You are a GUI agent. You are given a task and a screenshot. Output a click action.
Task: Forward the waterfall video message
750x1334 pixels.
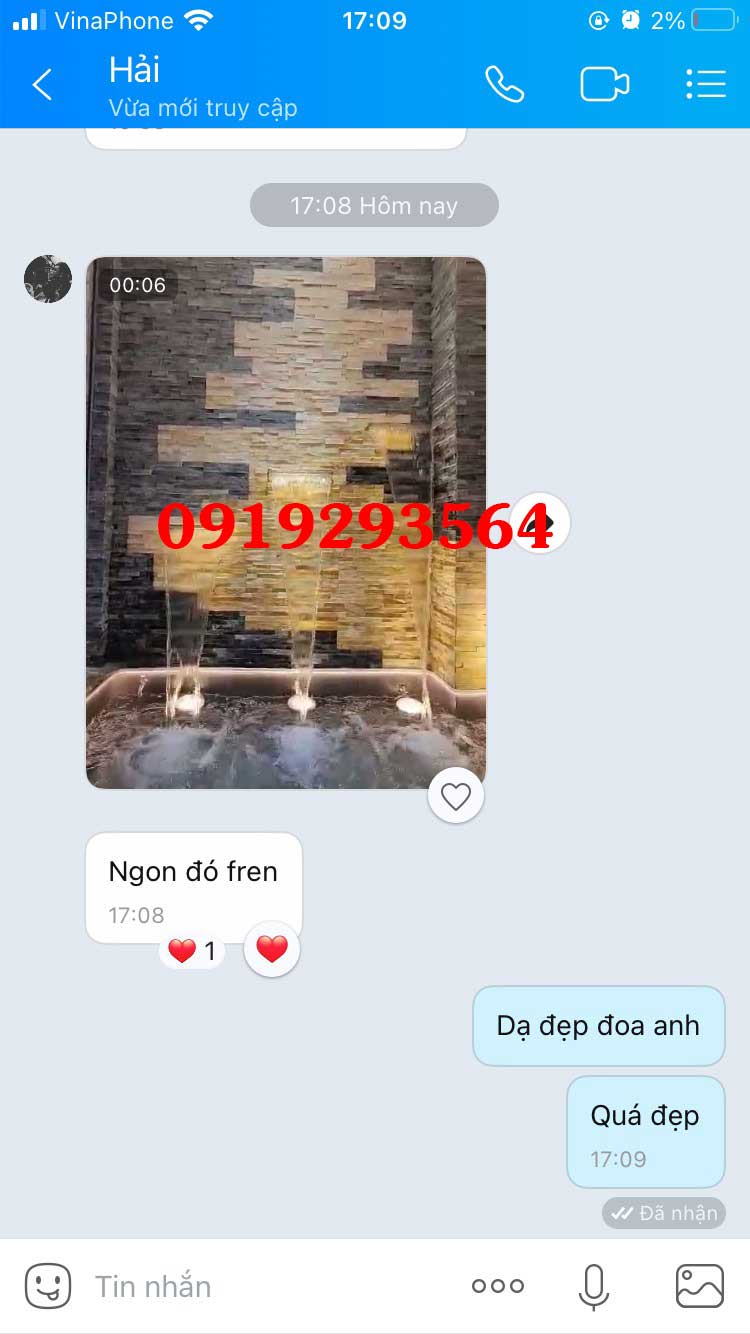541,523
